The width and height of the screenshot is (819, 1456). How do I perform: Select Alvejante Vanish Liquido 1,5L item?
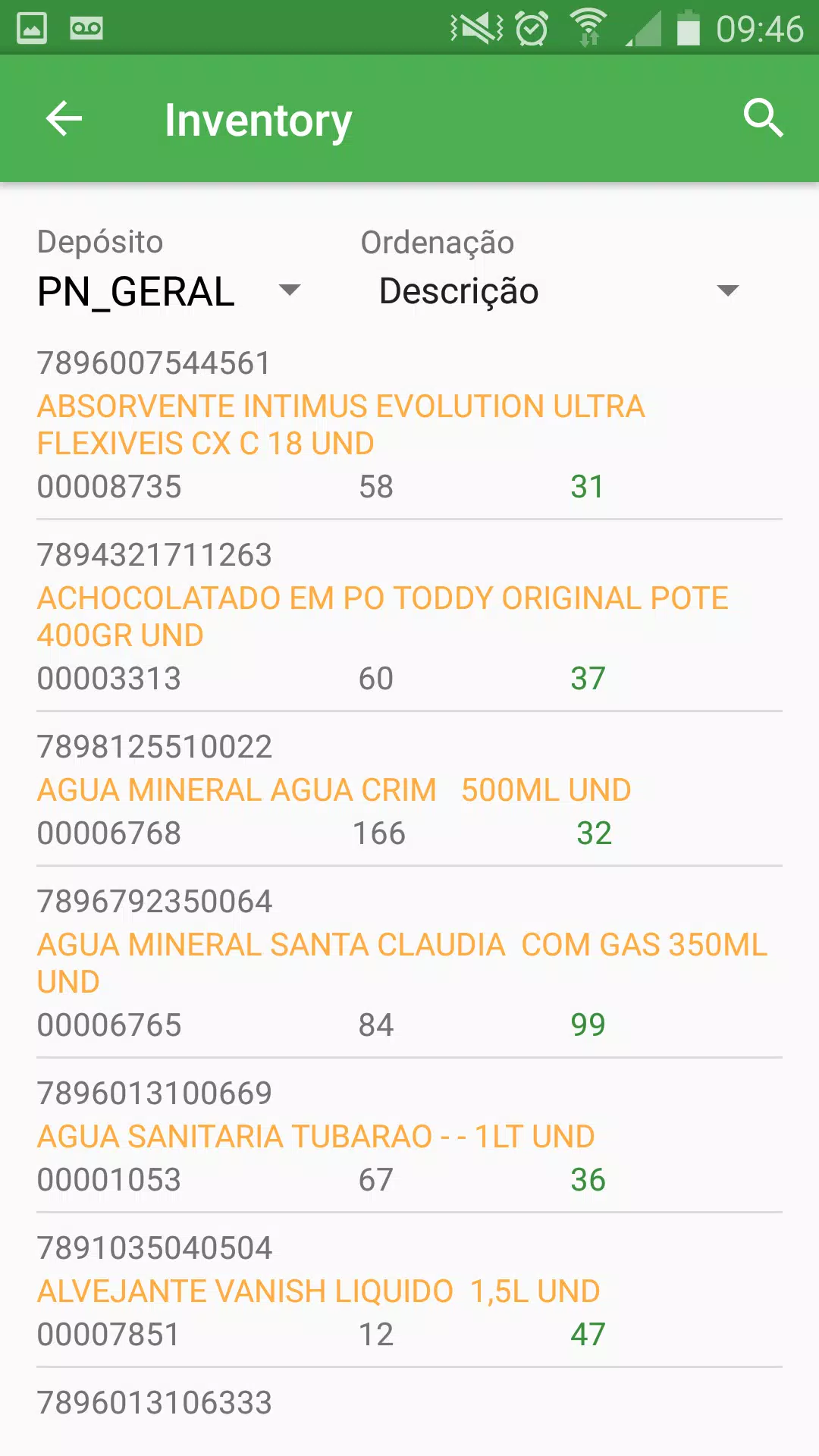click(x=409, y=1291)
